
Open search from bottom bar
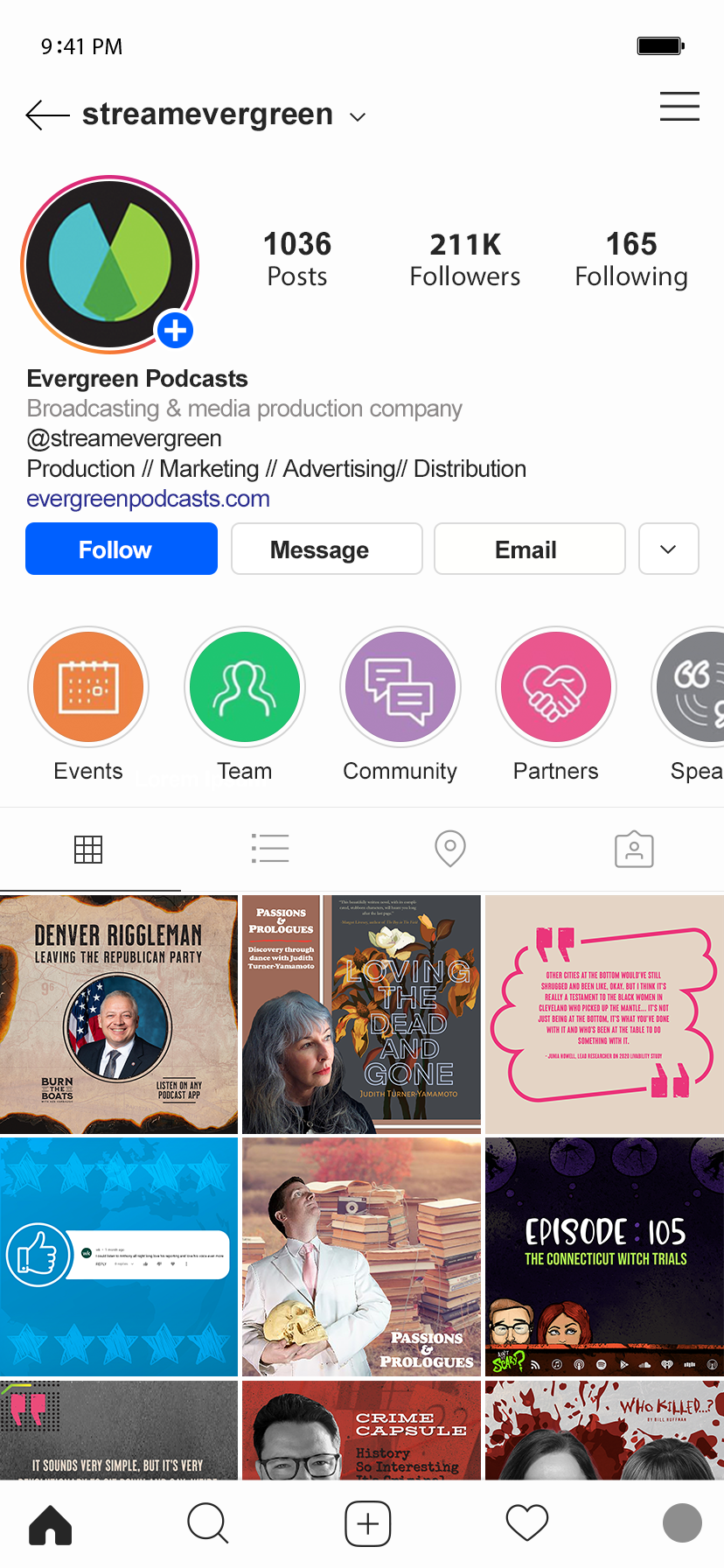click(208, 1524)
